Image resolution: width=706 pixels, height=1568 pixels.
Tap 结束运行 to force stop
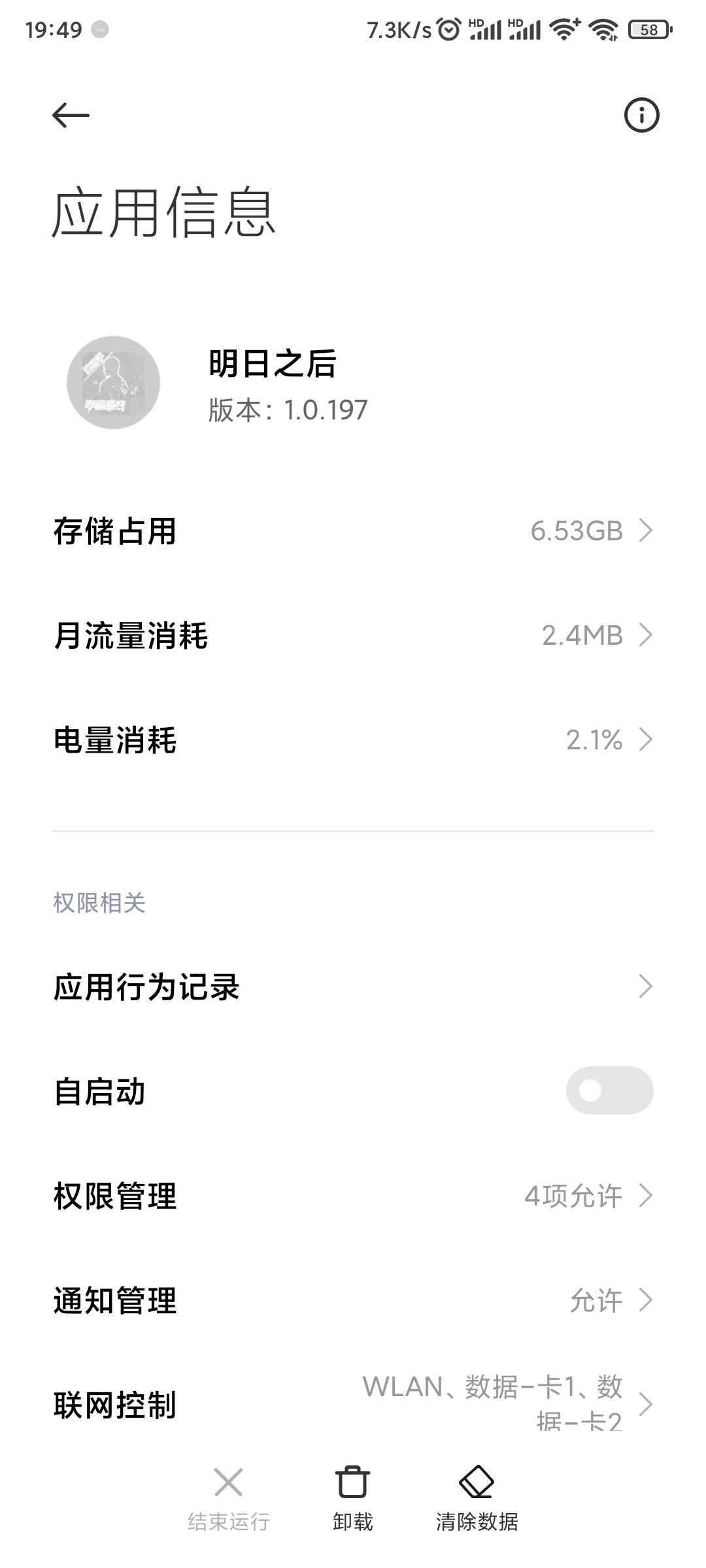tap(228, 1496)
